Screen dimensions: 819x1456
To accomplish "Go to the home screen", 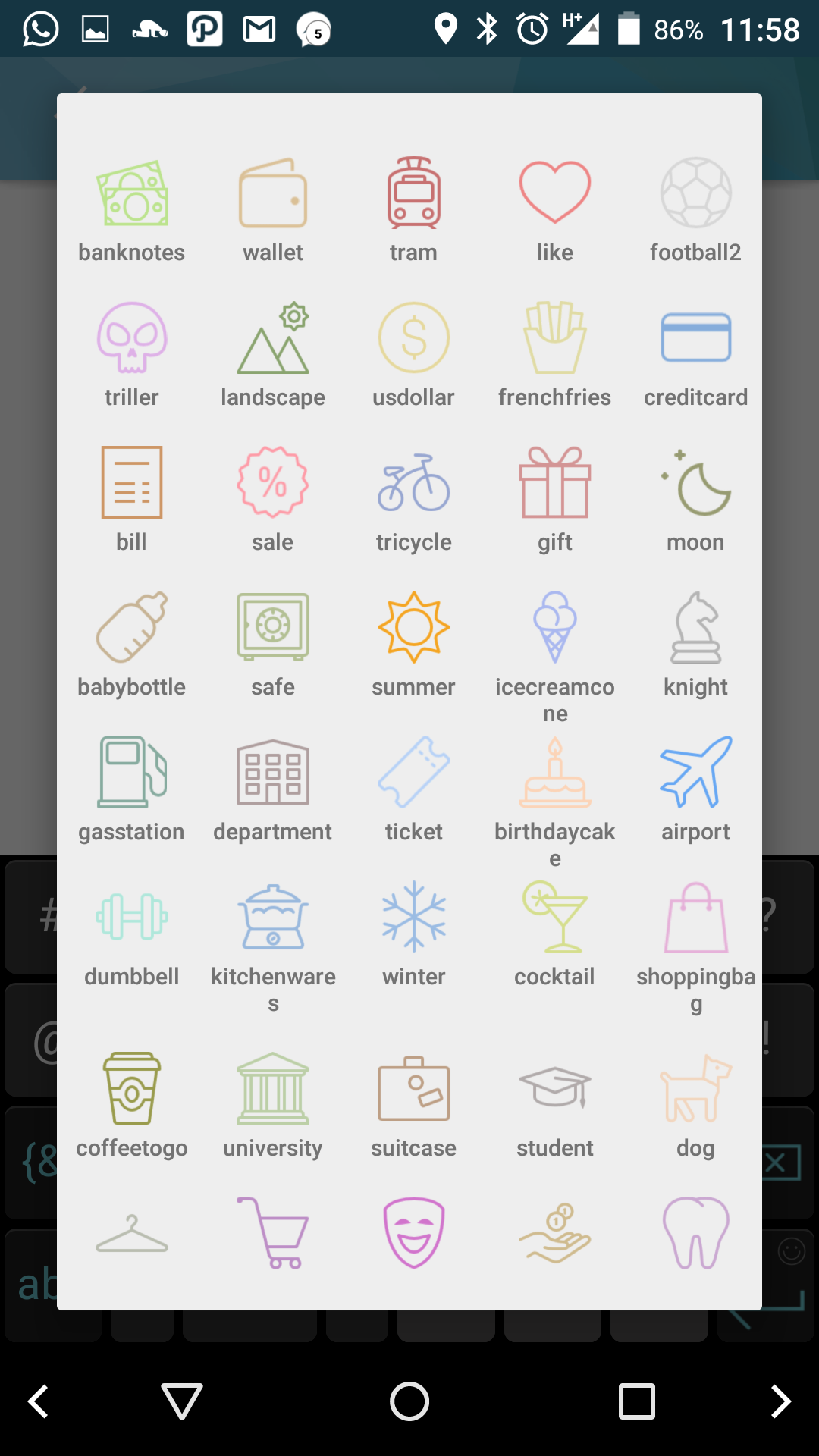I will pyautogui.click(x=409, y=1401).
